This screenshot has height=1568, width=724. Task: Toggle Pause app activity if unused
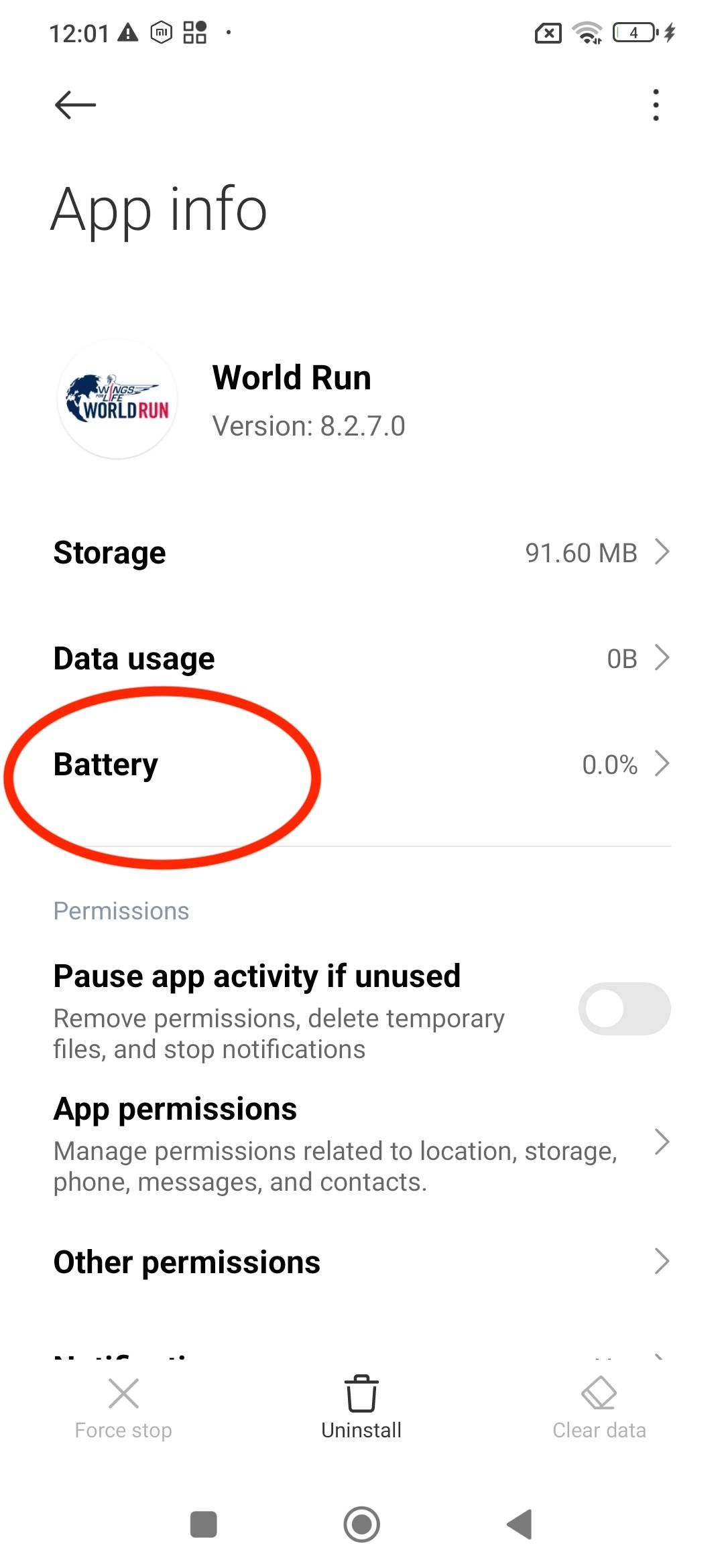624,1008
